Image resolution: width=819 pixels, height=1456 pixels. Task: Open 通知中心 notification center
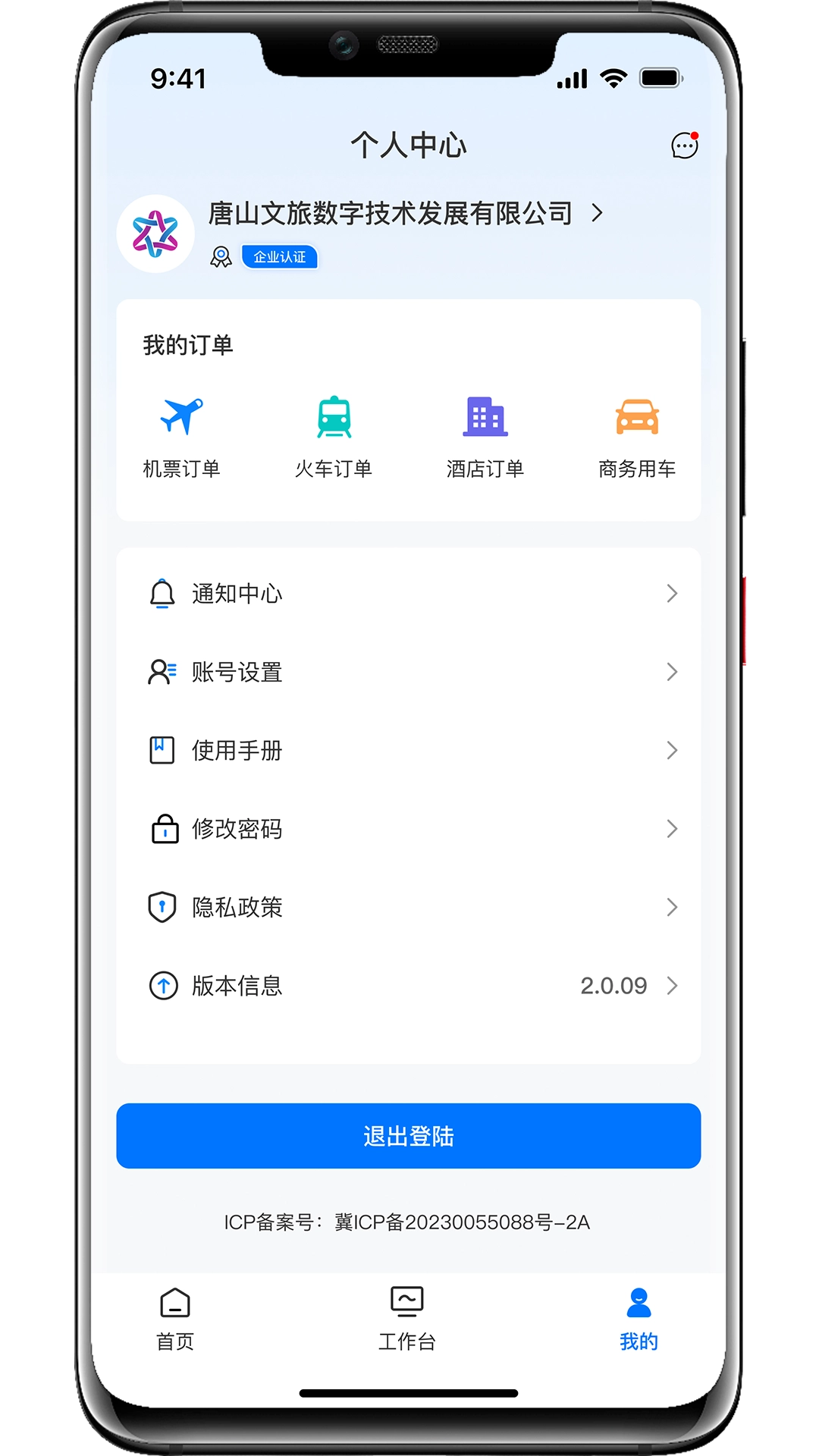click(x=409, y=593)
